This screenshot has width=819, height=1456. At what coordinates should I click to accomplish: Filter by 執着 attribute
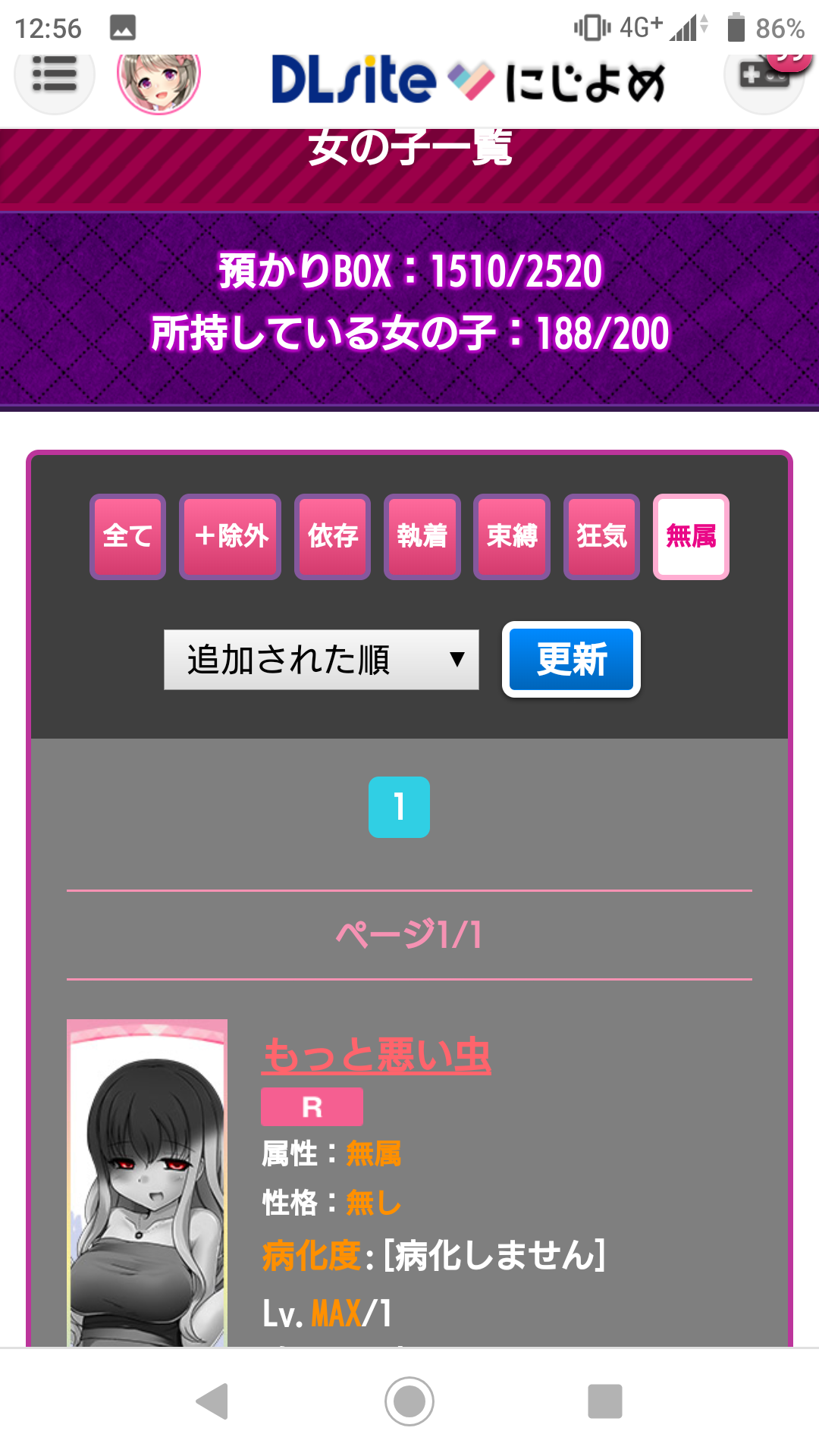(x=422, y=537)
